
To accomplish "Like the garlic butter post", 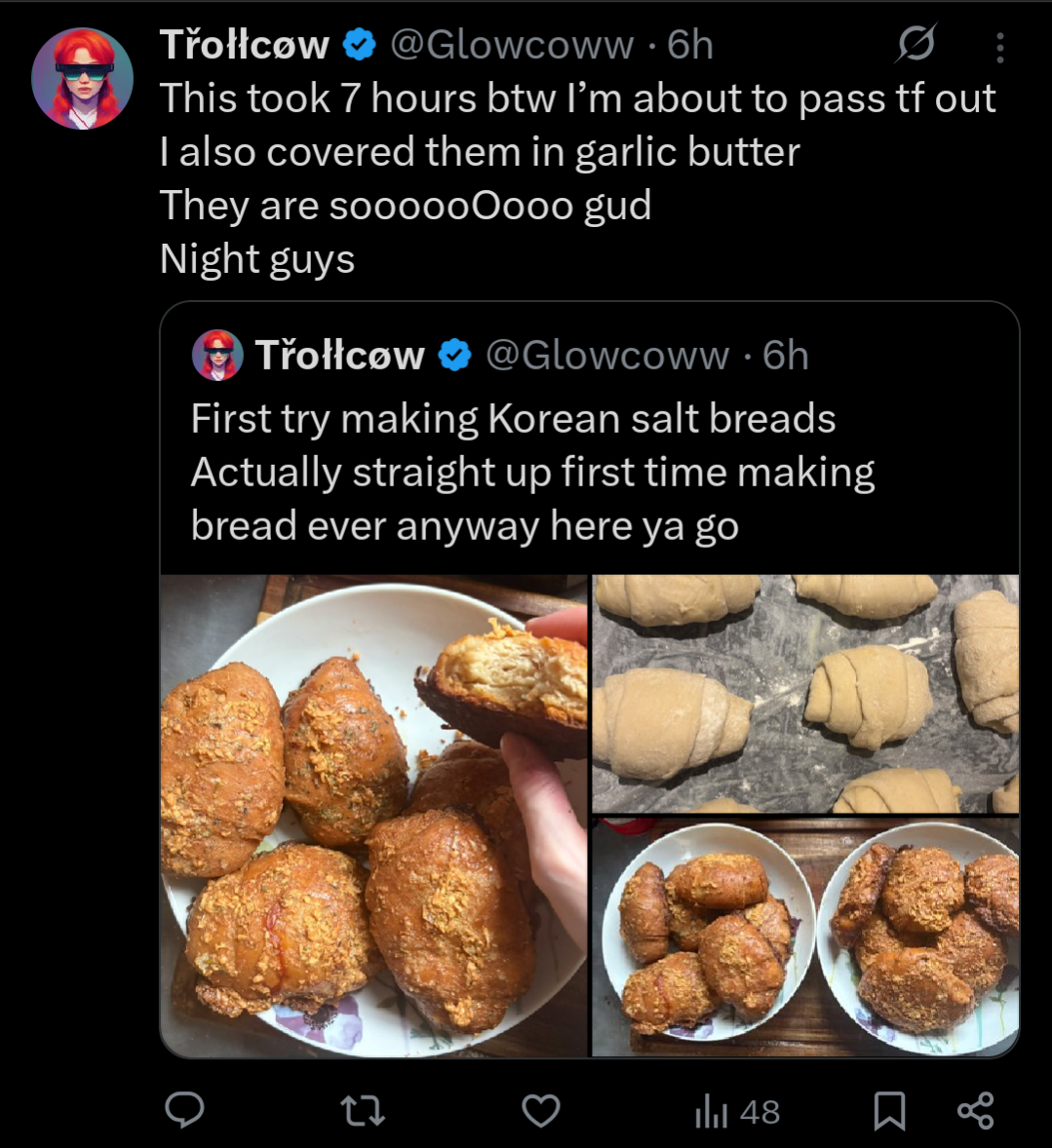I will [x=541, y=1110].
